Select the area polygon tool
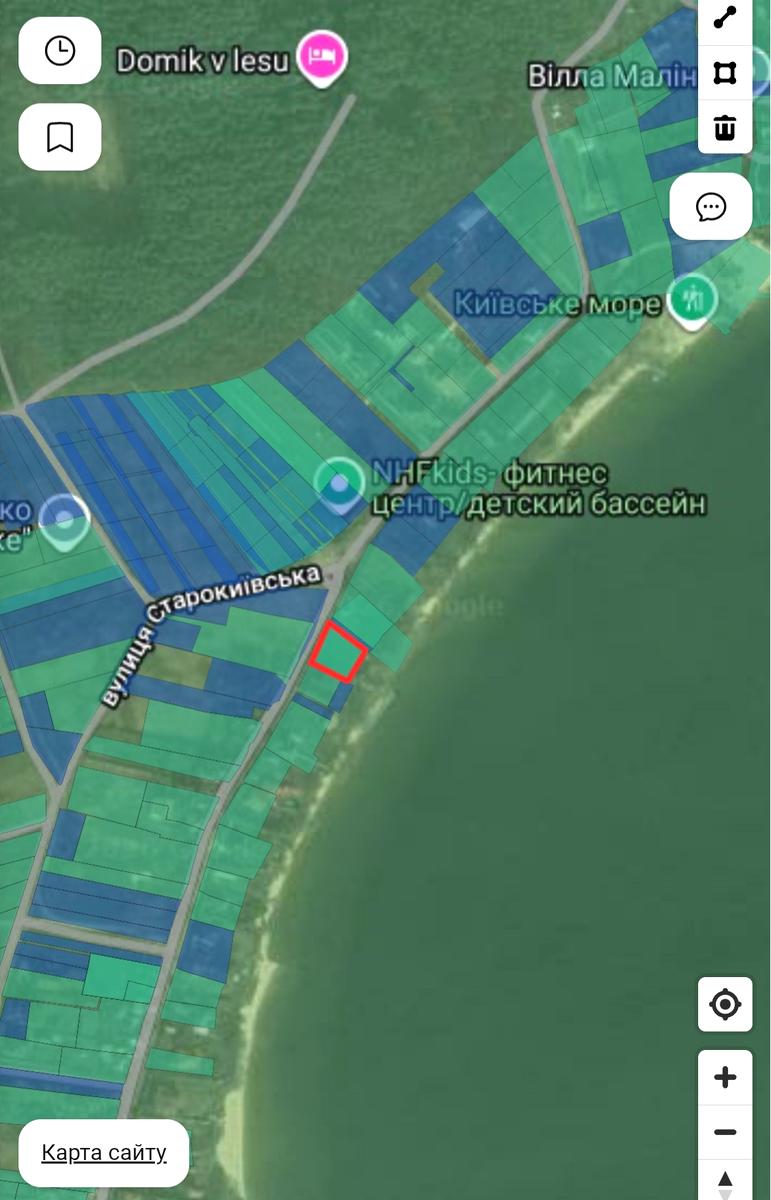771x1200 pixels. [725, 73]
